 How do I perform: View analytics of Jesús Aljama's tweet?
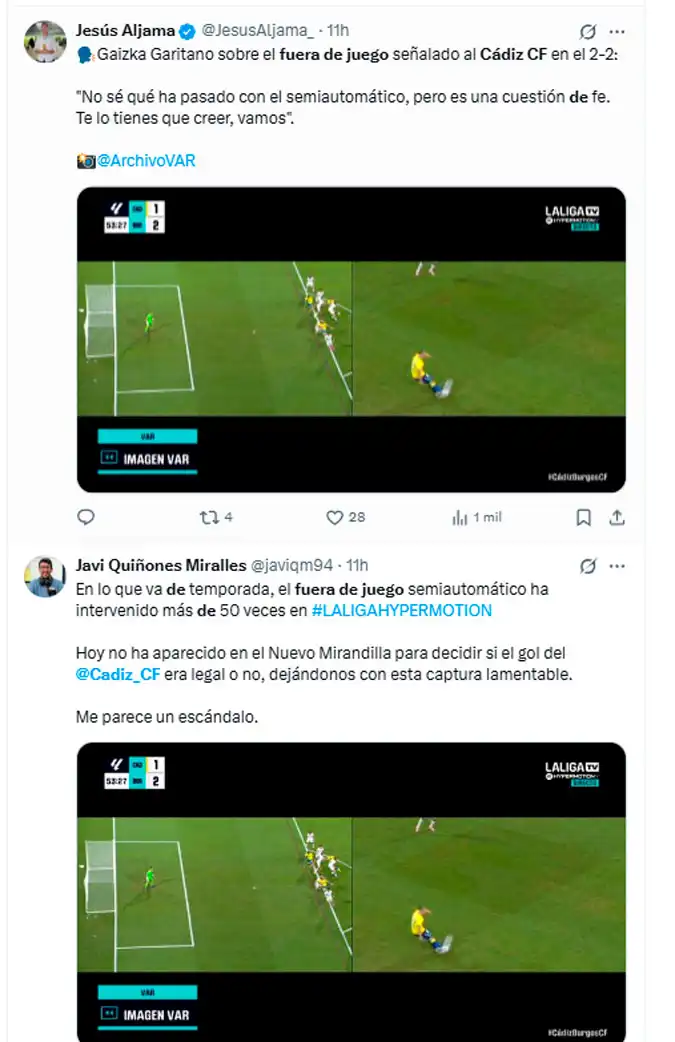pos(461,517)
